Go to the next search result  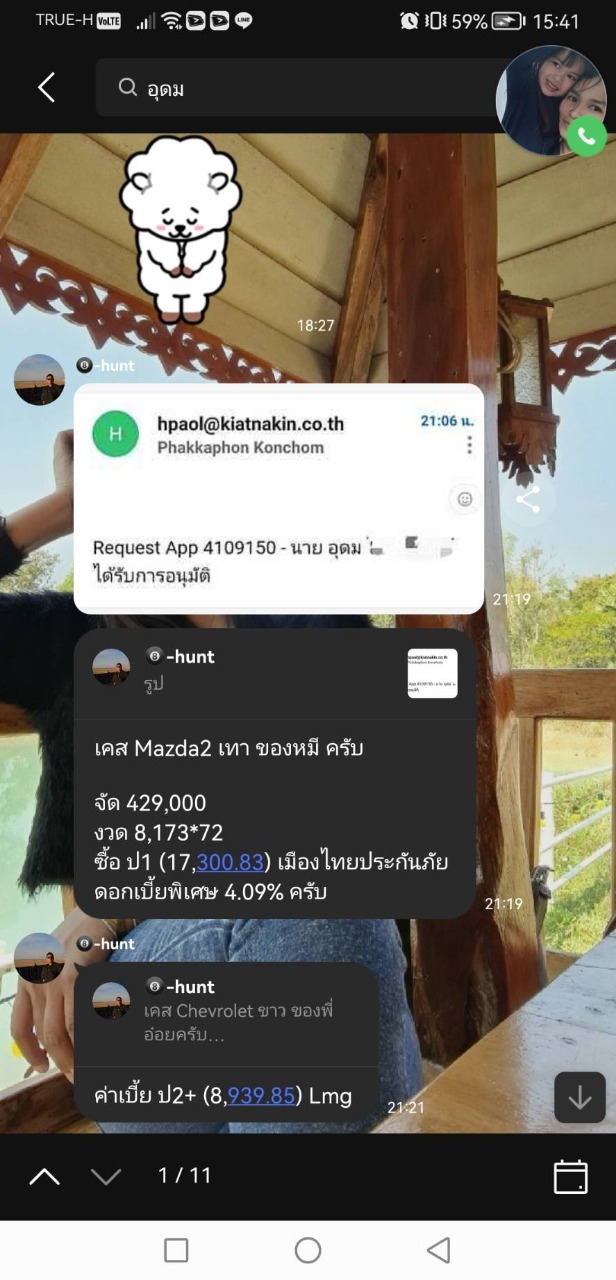pyautogui.click(x=106, y=1176)
